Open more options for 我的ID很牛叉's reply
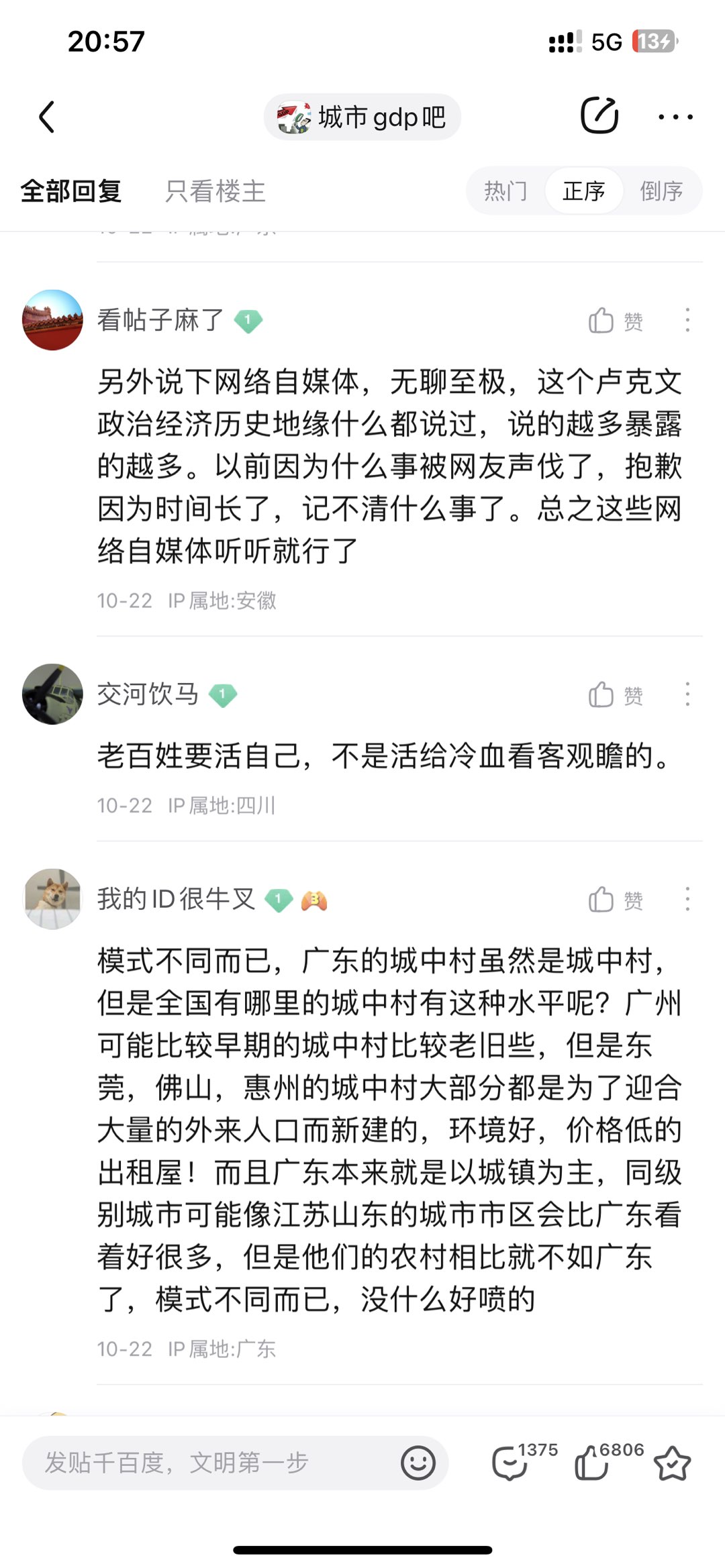Image resolution: width=725 pixels, height=1568 pixels. (x=687, y=900)
